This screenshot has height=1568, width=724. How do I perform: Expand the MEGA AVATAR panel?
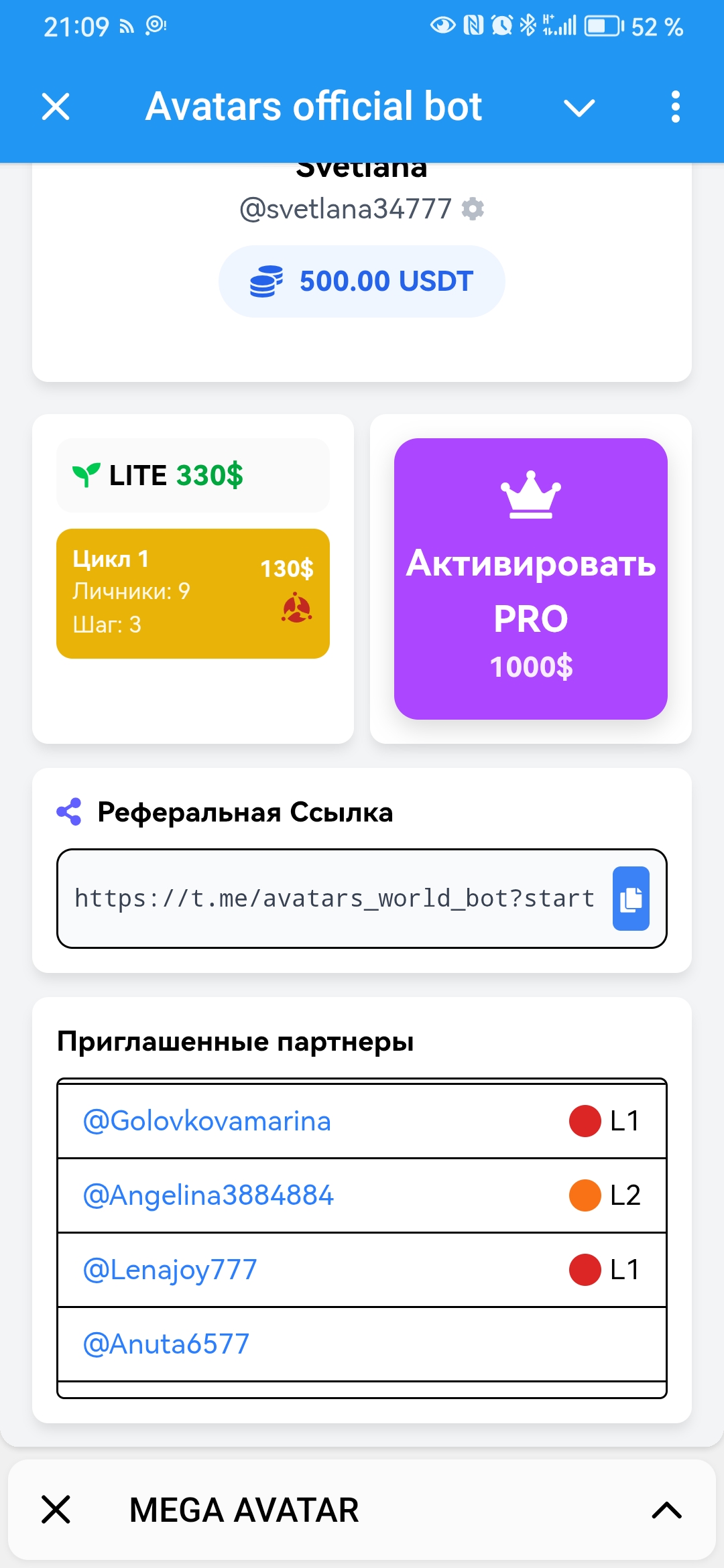666,1510
